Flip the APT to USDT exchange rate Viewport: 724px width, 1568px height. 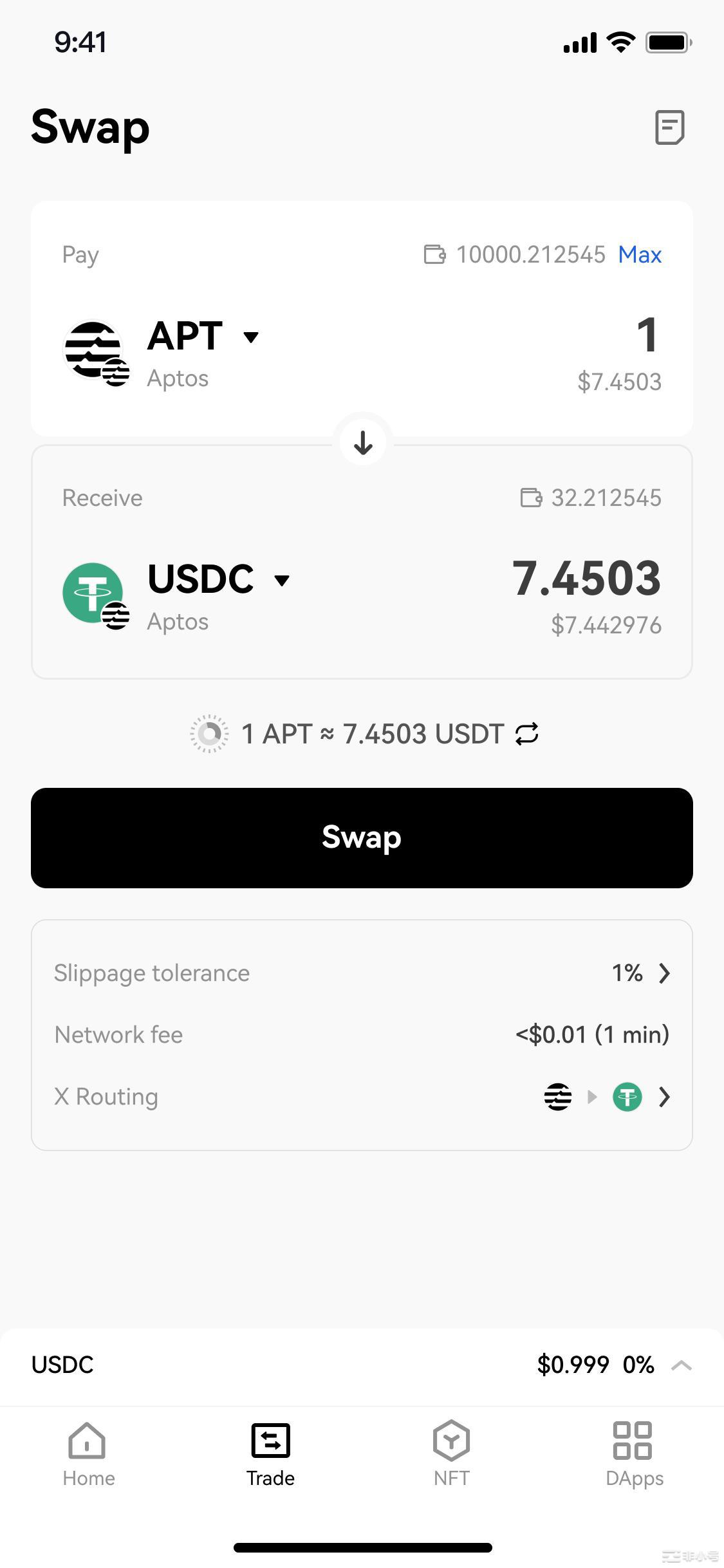click(527, 734)
